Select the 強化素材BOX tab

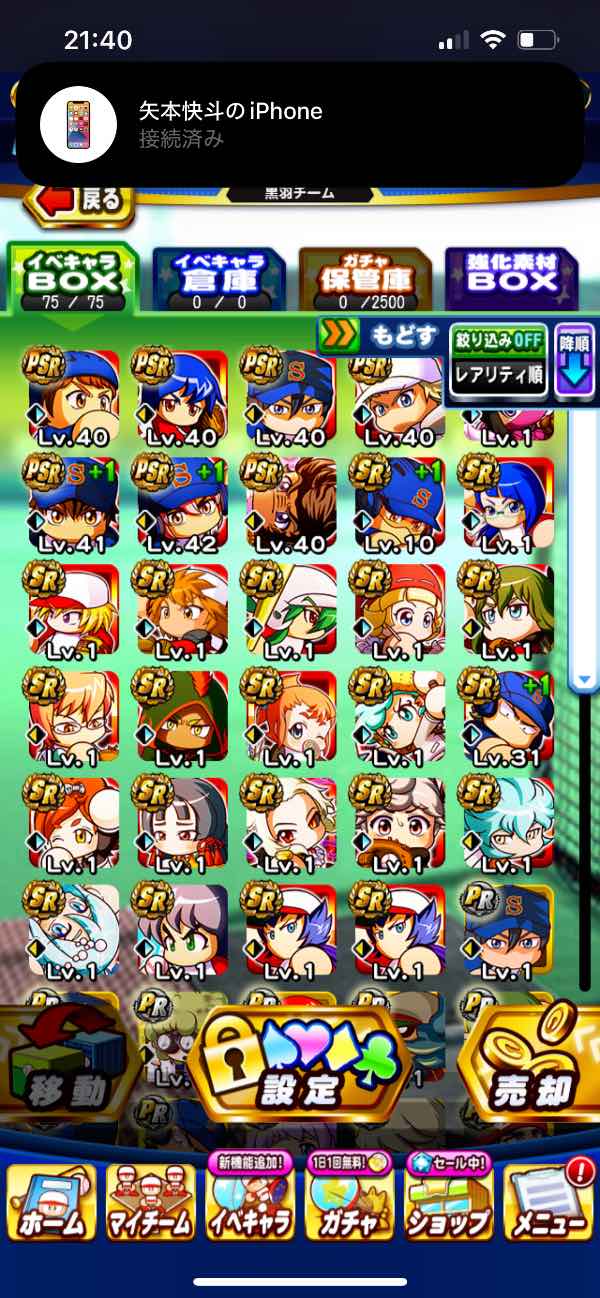coord(512,276)
